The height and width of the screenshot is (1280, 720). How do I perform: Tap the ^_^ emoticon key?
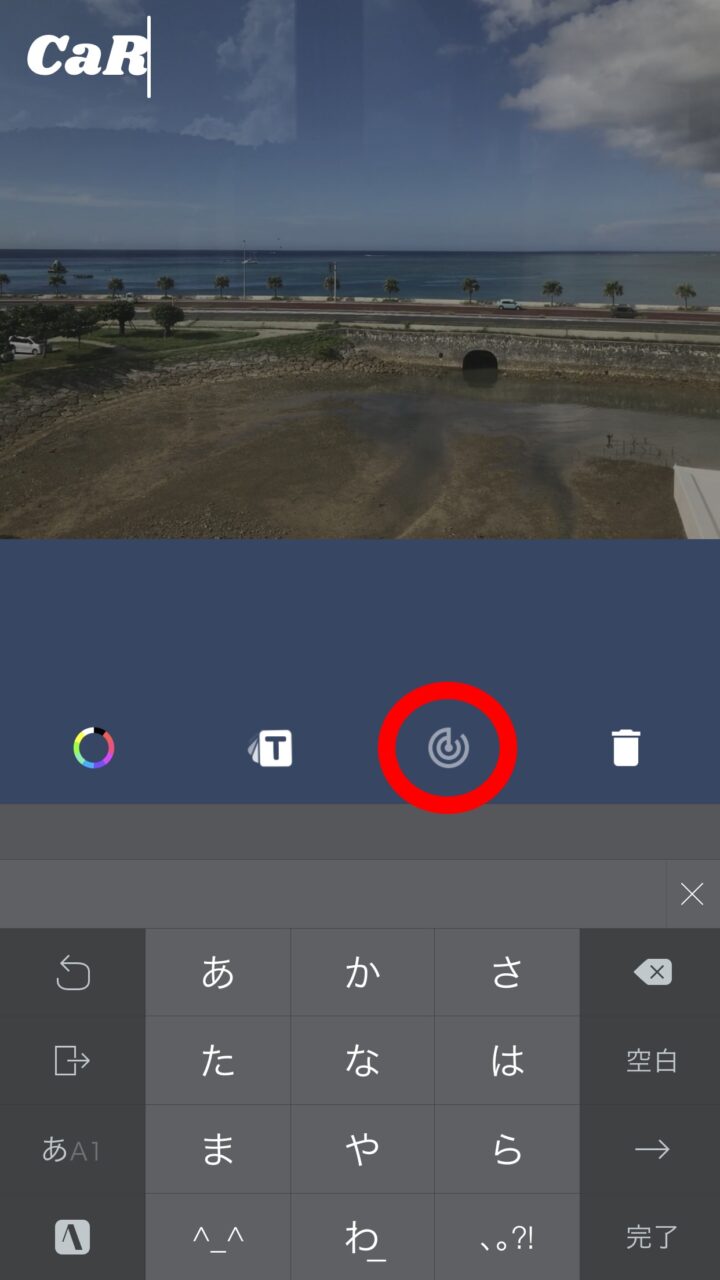pos(218,1237)
